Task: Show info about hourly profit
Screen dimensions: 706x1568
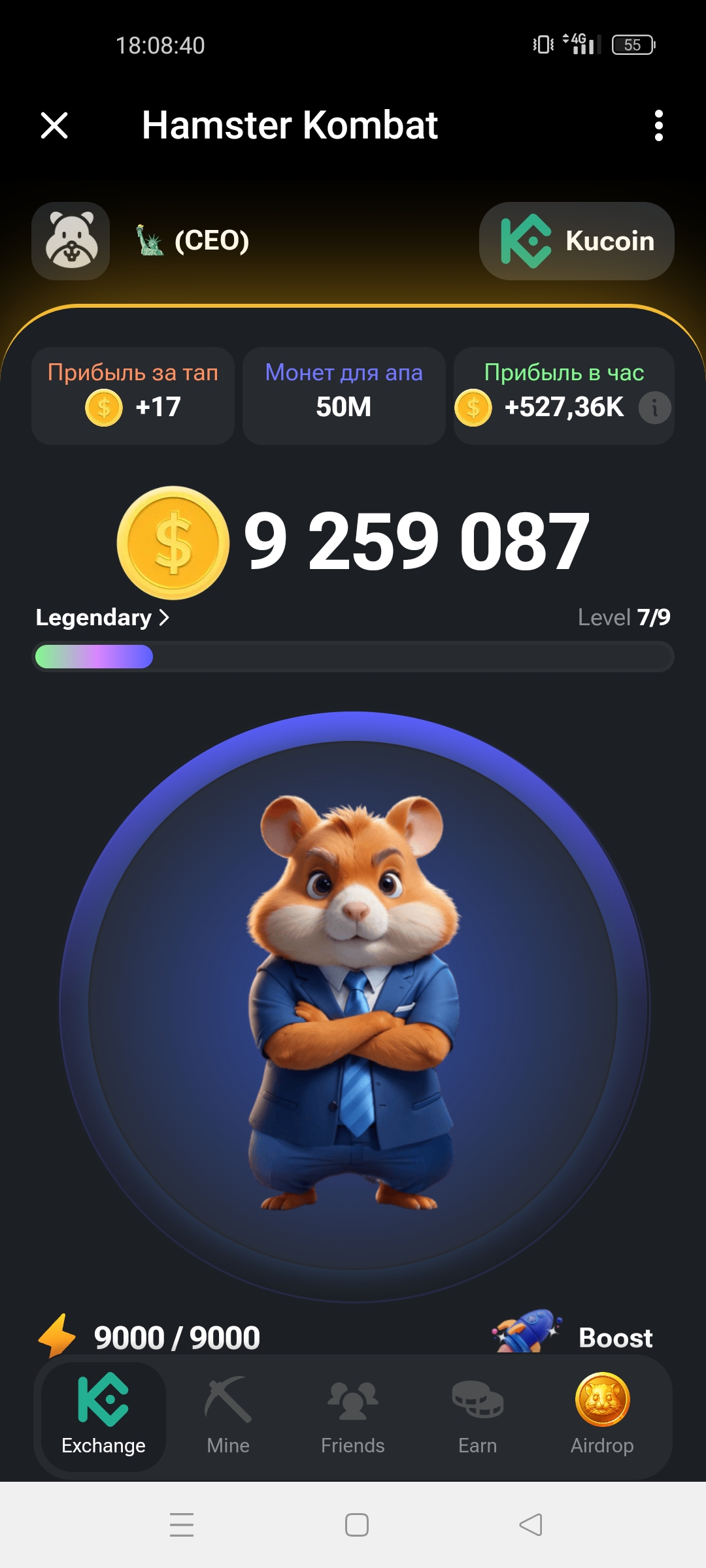Action: click(x=654, y=408)
